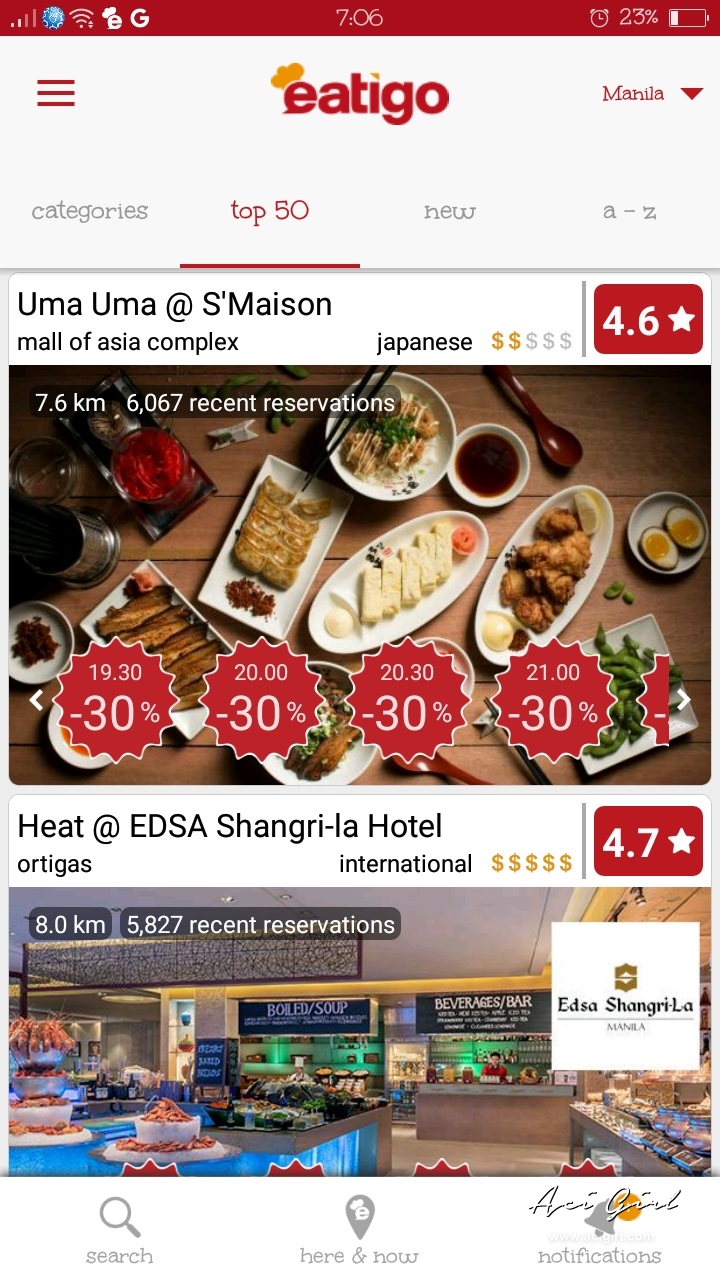Screen dimensions: 720x1280
Task: Tap the 4.6 star rating badge
Action: pos(648,319)
